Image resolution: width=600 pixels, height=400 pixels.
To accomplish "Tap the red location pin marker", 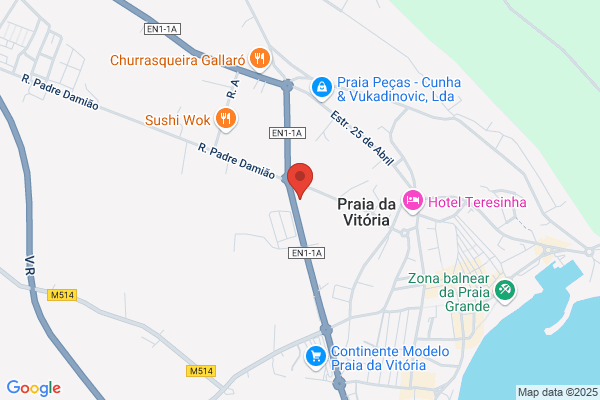I will tap(300, 180).
